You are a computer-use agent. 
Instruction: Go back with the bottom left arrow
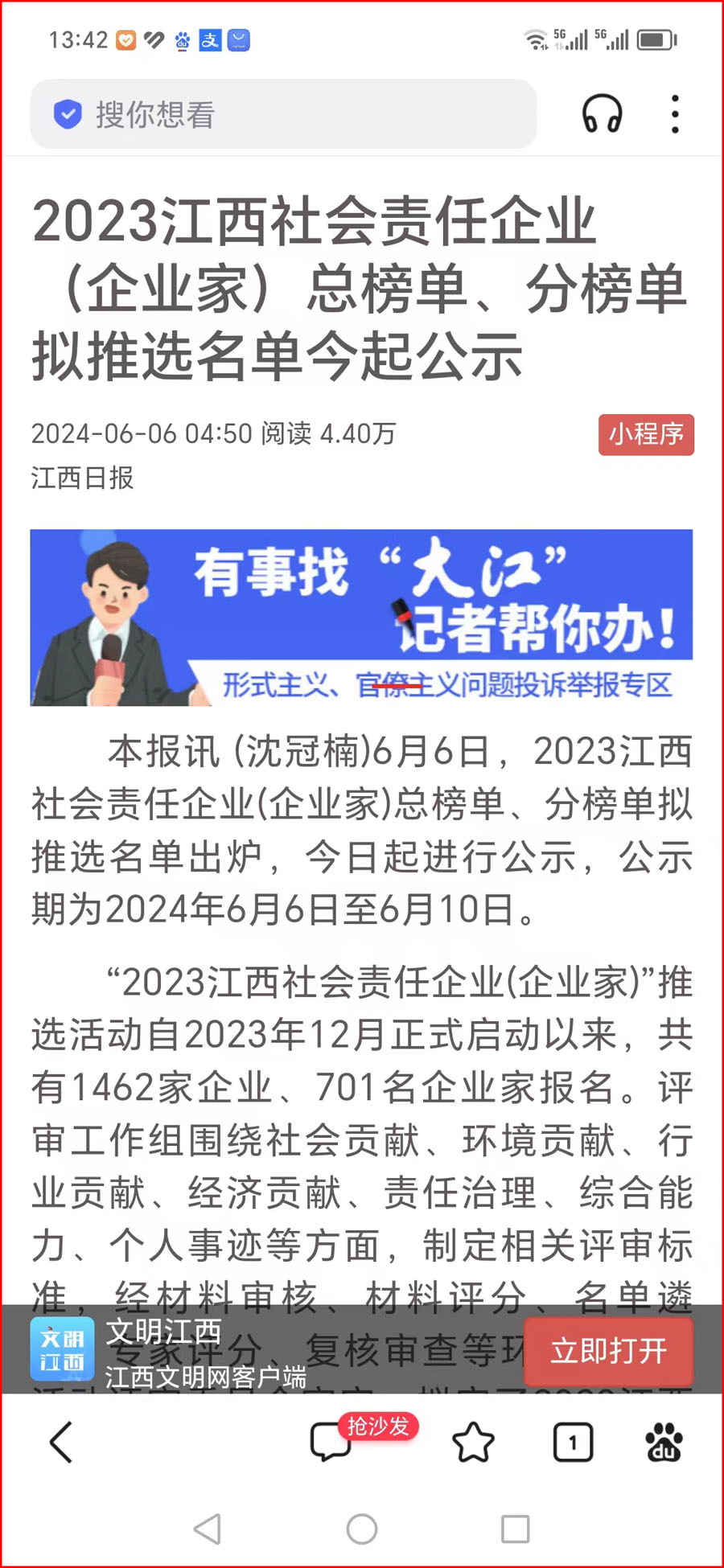tap(62, 1442)
